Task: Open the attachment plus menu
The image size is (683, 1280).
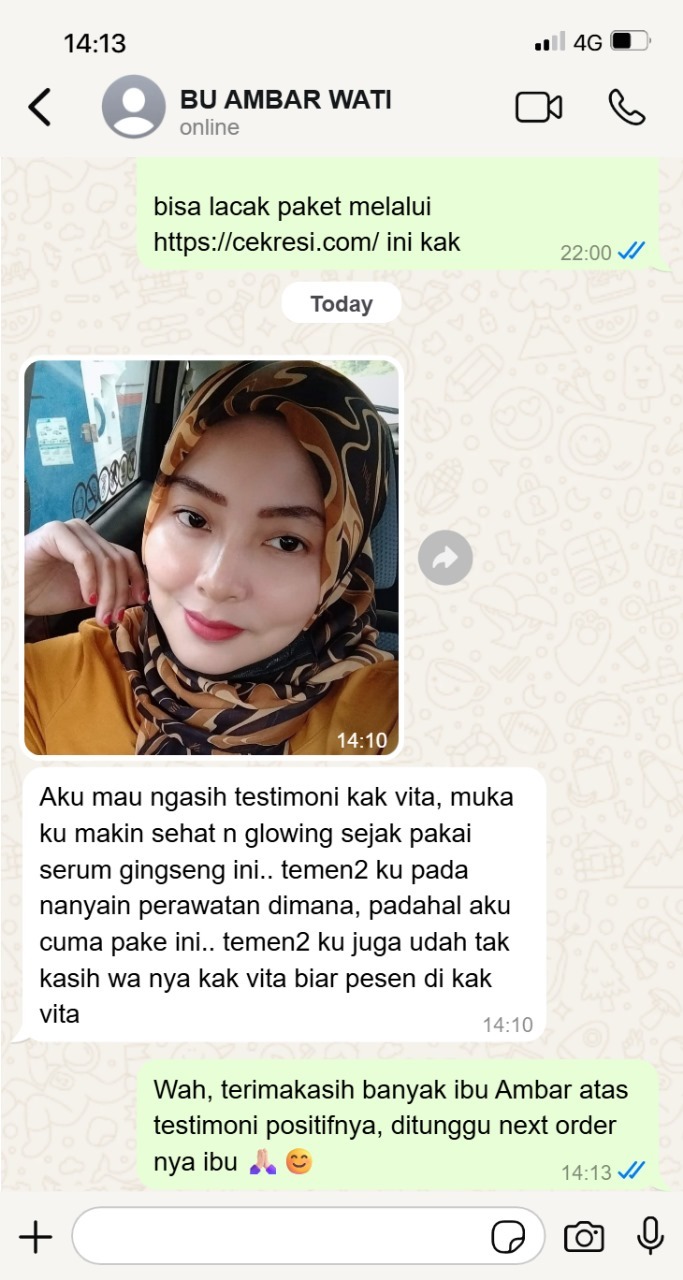Action: 36,1237
